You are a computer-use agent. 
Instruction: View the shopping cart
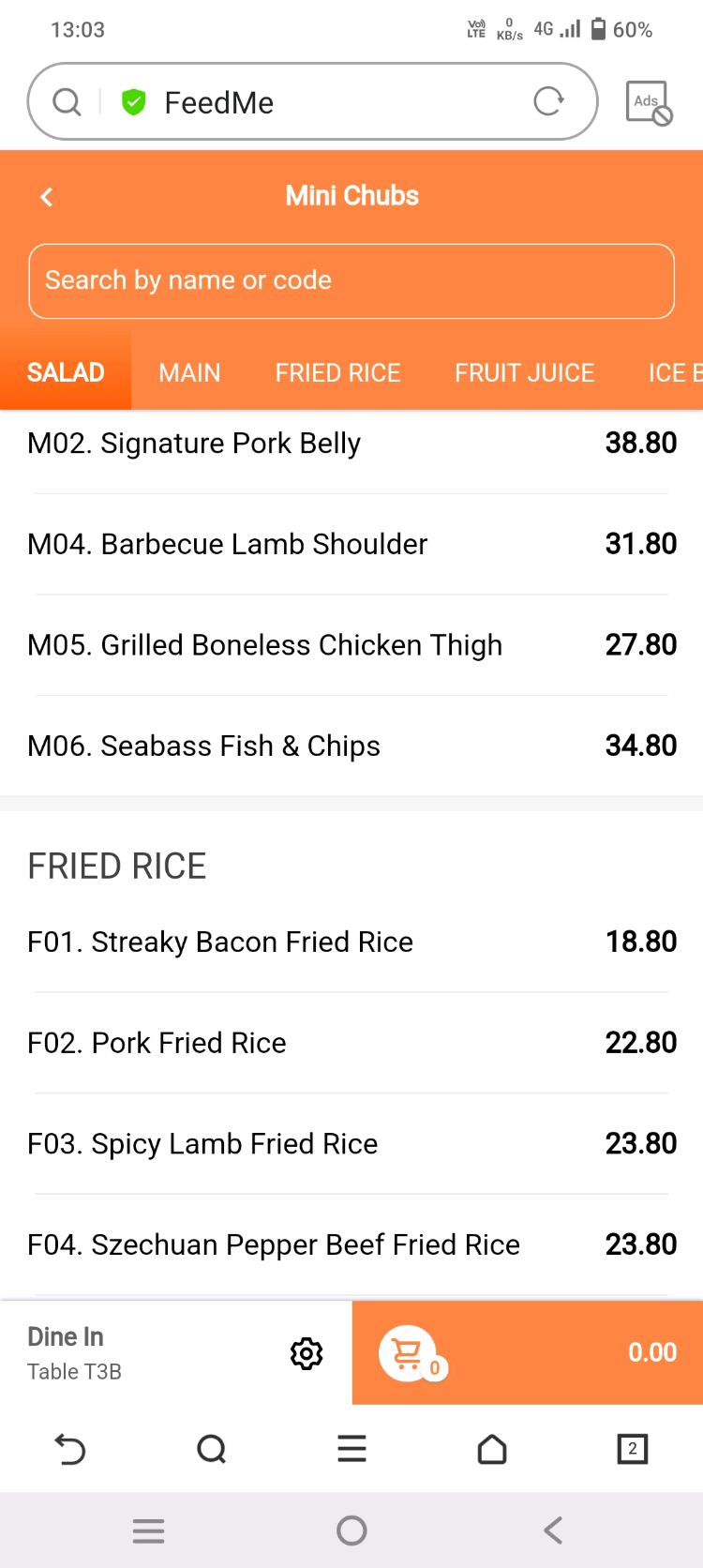(x=409, y=1353)
